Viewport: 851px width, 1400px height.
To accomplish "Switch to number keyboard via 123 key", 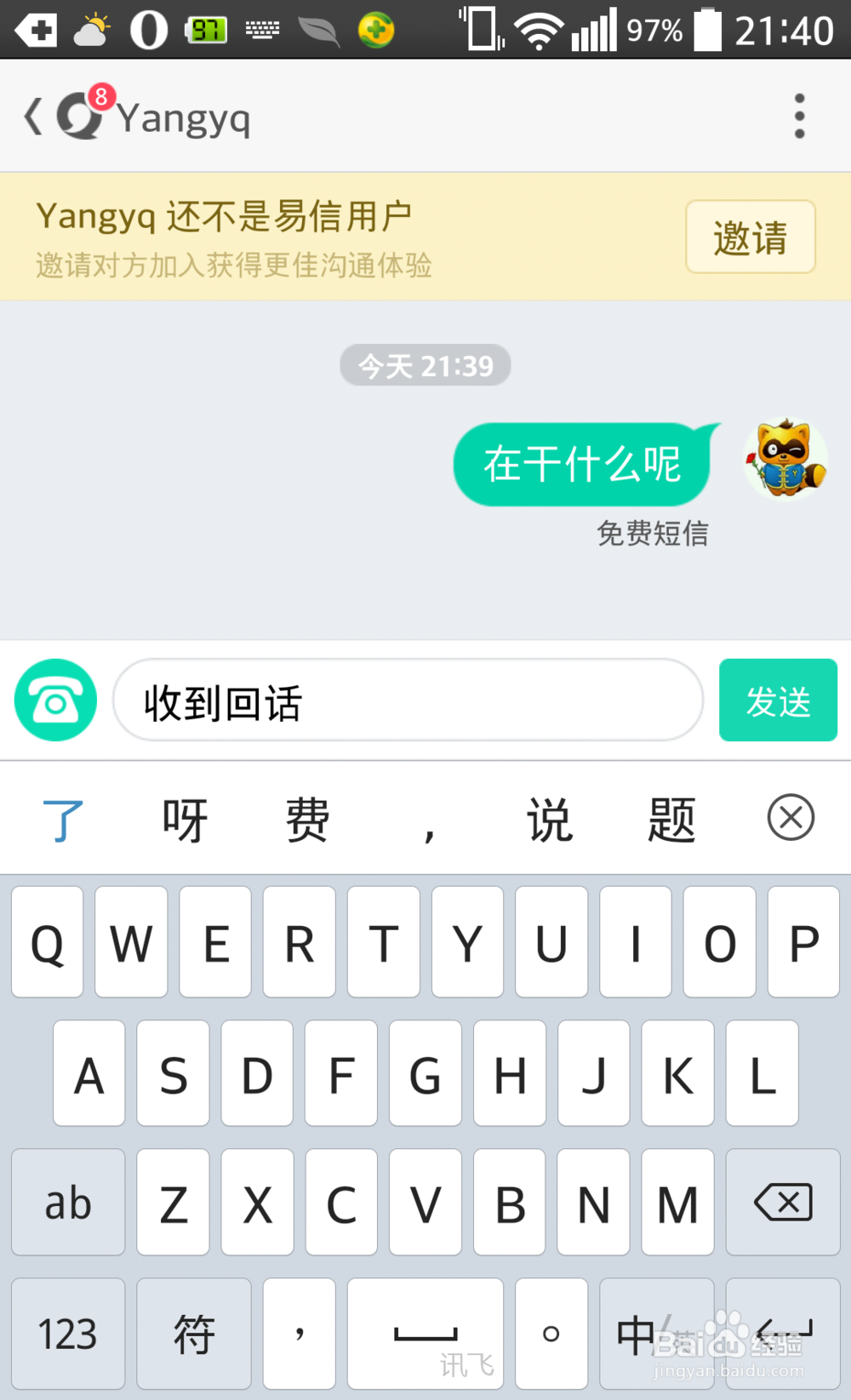I will (67, 1334).
